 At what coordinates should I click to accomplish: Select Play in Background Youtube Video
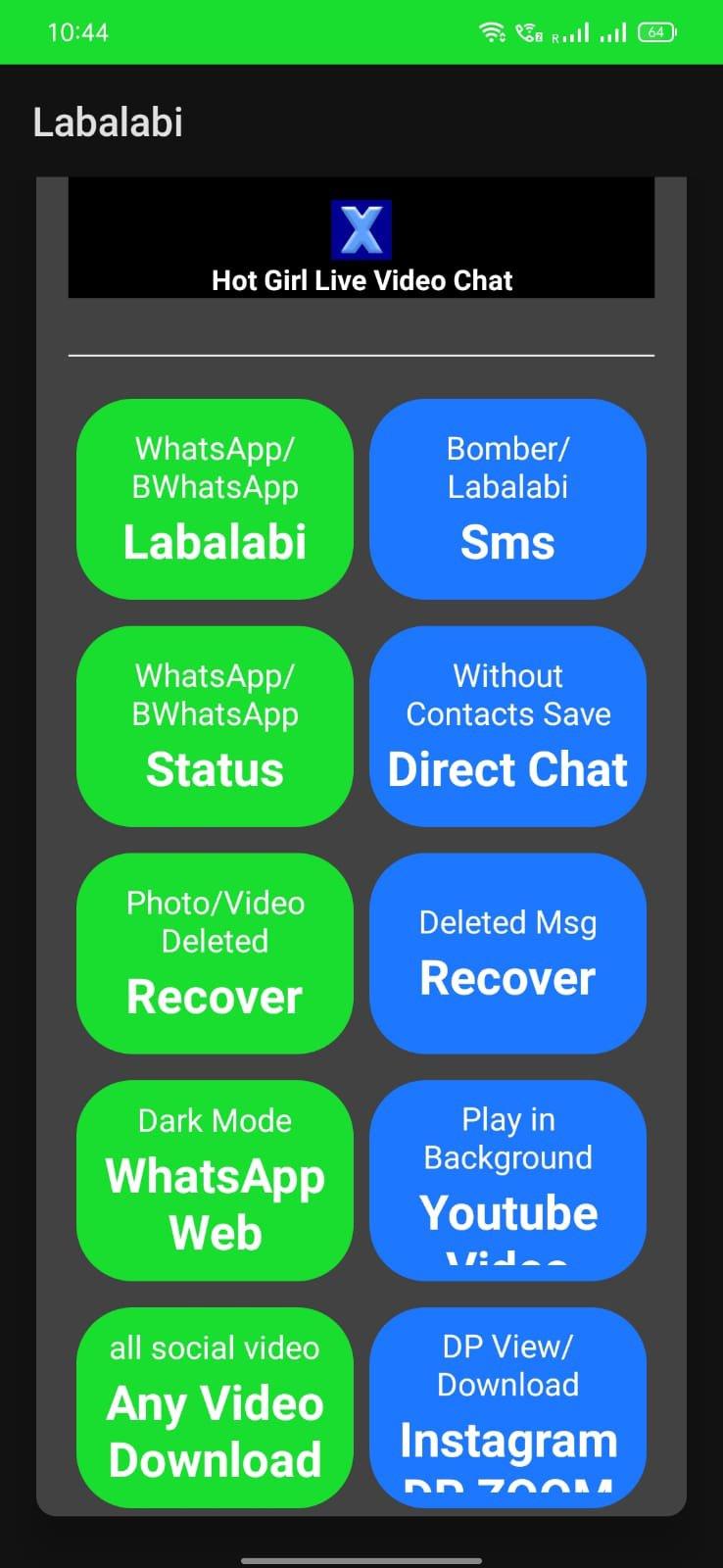point(507,1180)
